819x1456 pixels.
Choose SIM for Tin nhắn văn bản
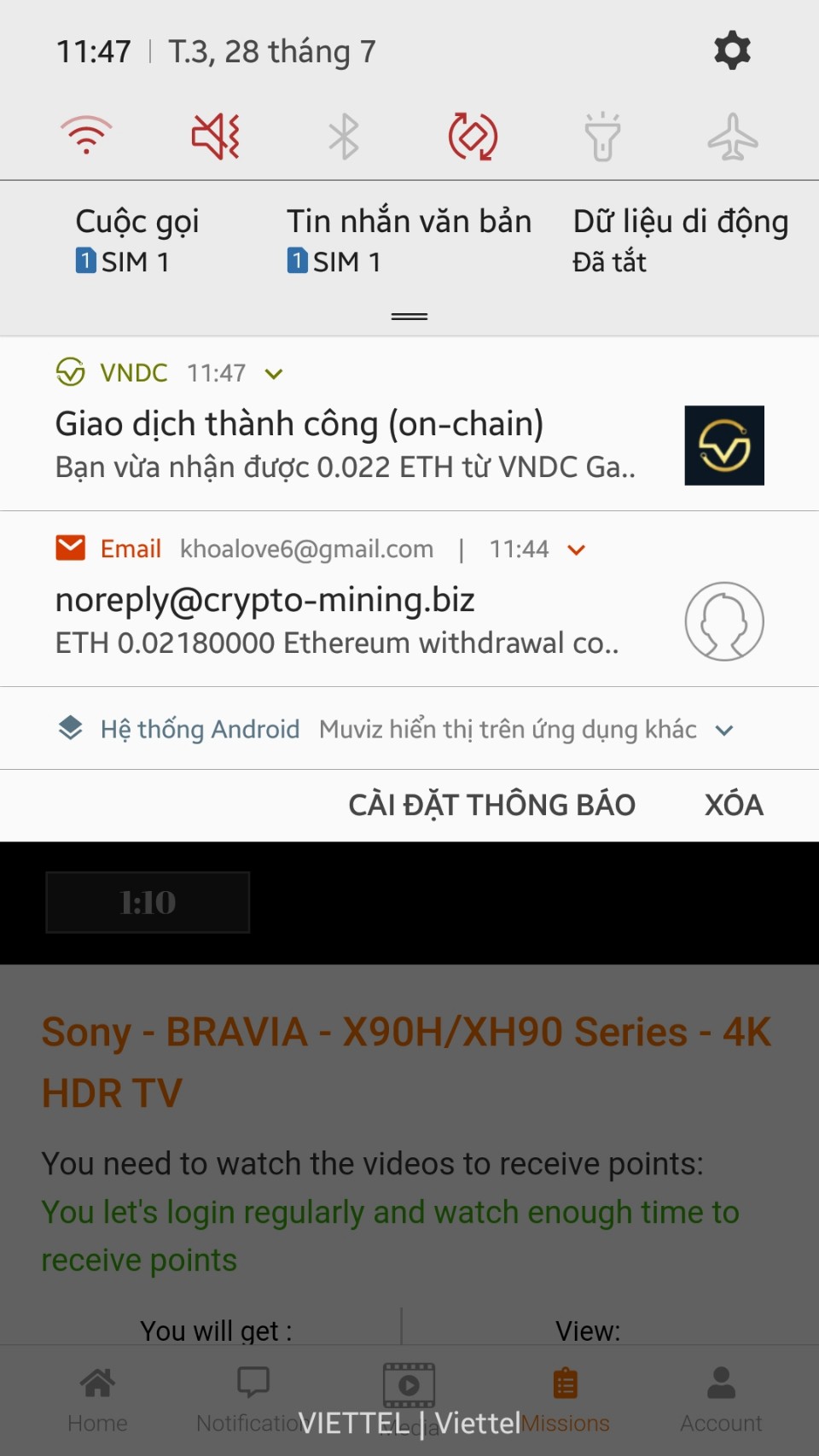click(409, 241)
